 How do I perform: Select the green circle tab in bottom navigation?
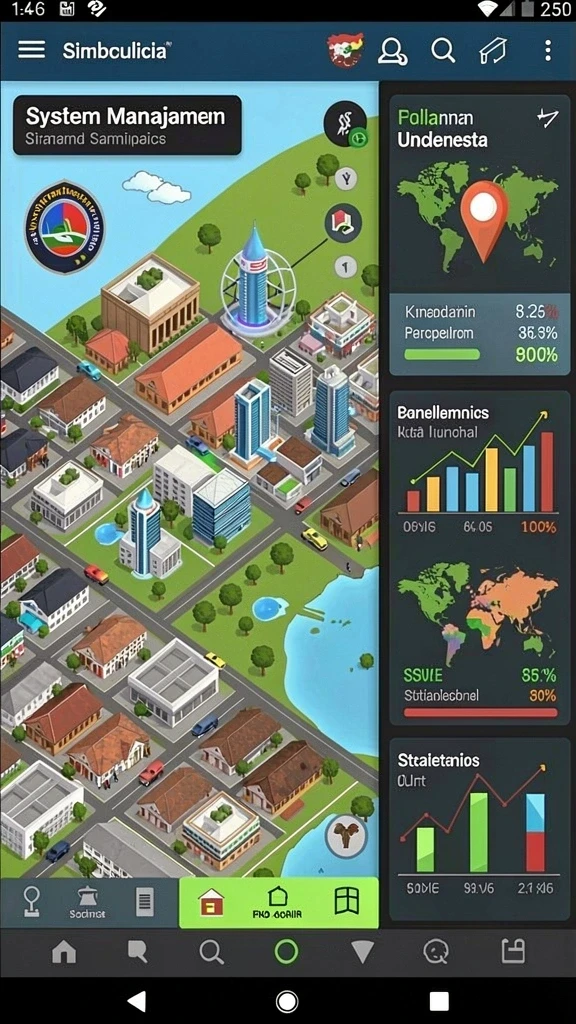point(286,952)
